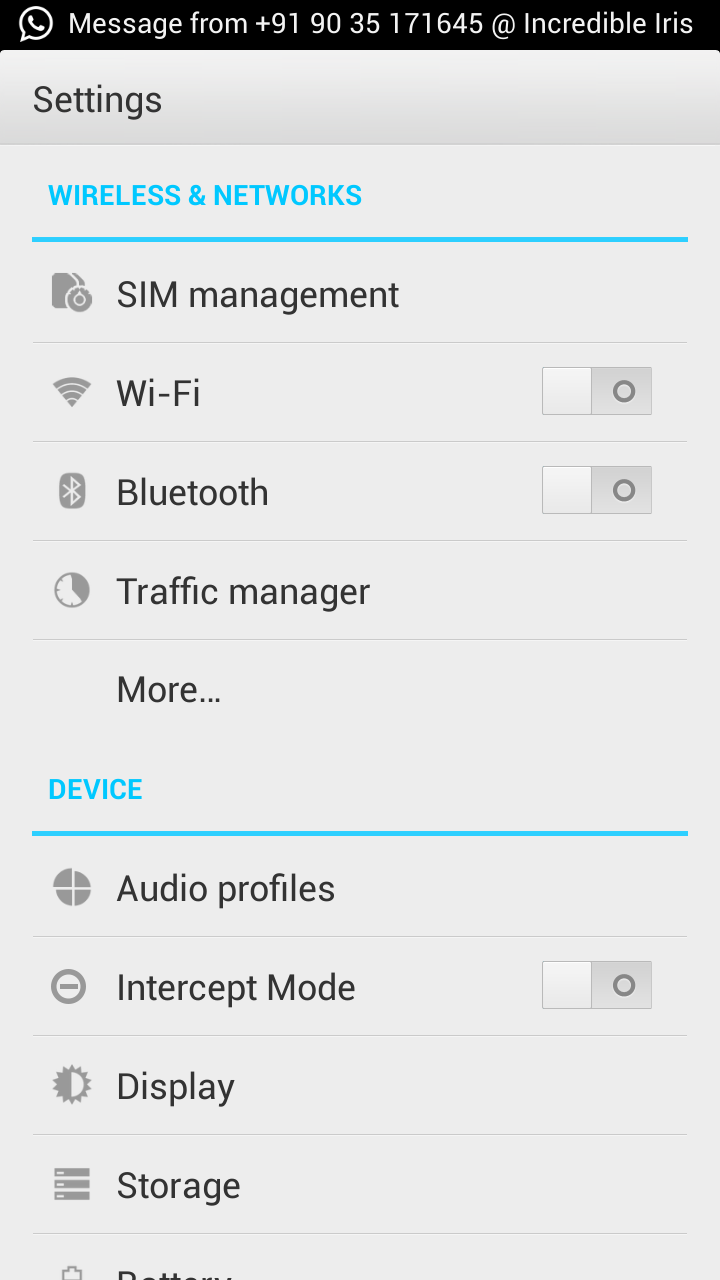Open Audio profiles

coord(226,888)
